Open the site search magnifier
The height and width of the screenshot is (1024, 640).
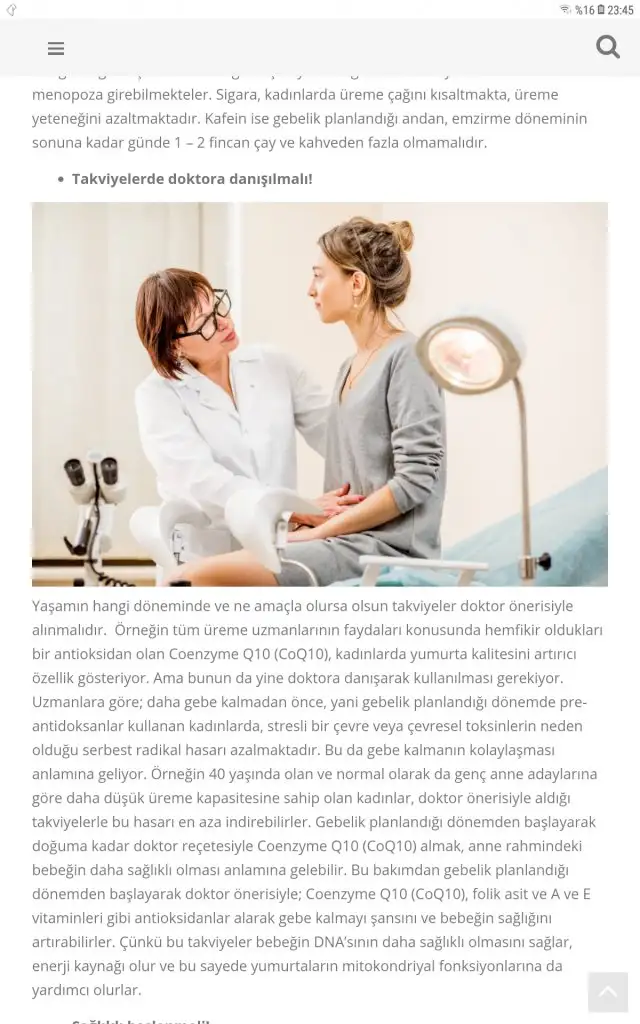tap(608, 47)
